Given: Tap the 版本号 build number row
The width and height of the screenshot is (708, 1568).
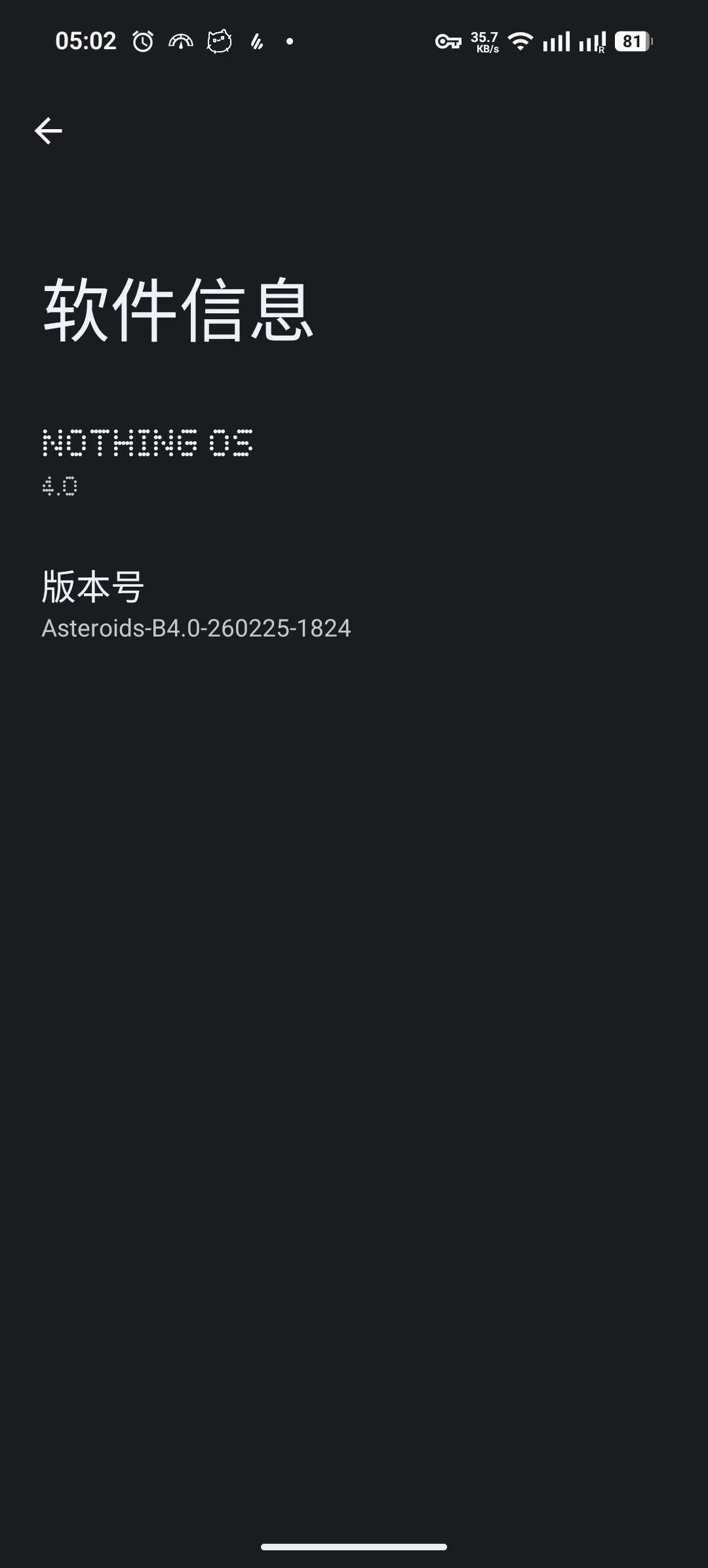Looking at the screenshot, I should (197, 604).
